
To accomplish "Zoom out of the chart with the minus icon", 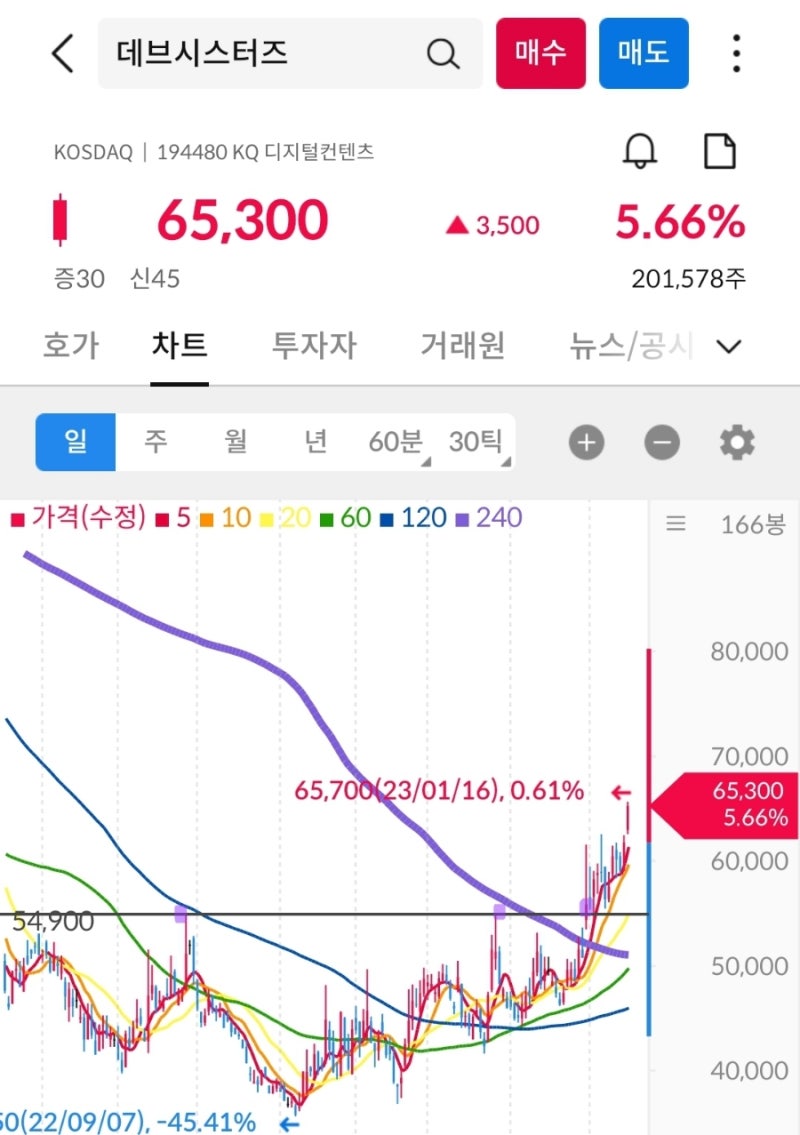I will (x=662, y=442).
